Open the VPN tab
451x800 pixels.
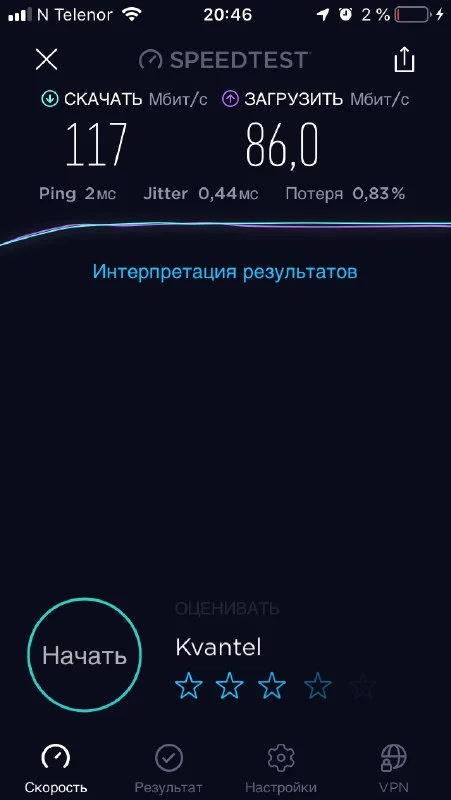394,768
